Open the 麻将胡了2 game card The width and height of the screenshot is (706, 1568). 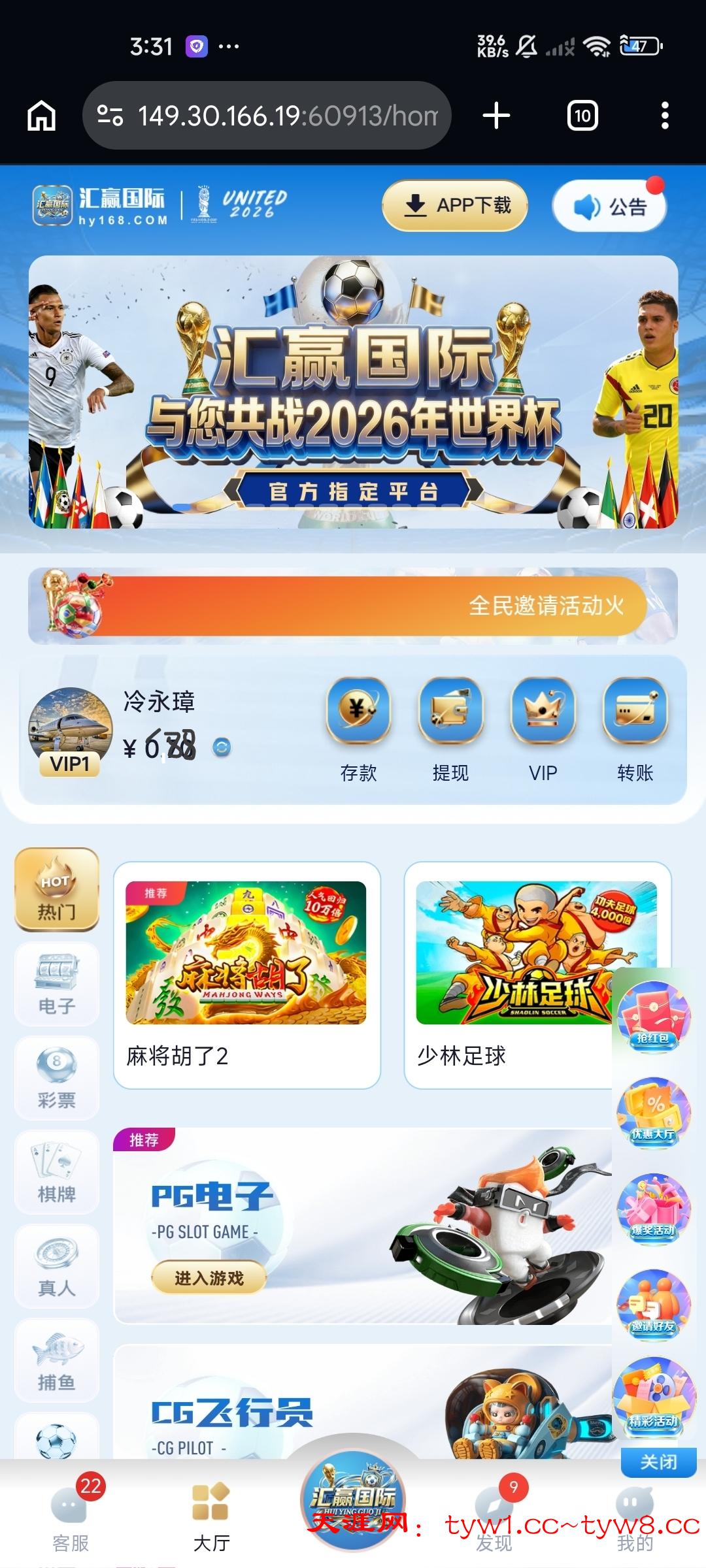coord(246,975)
